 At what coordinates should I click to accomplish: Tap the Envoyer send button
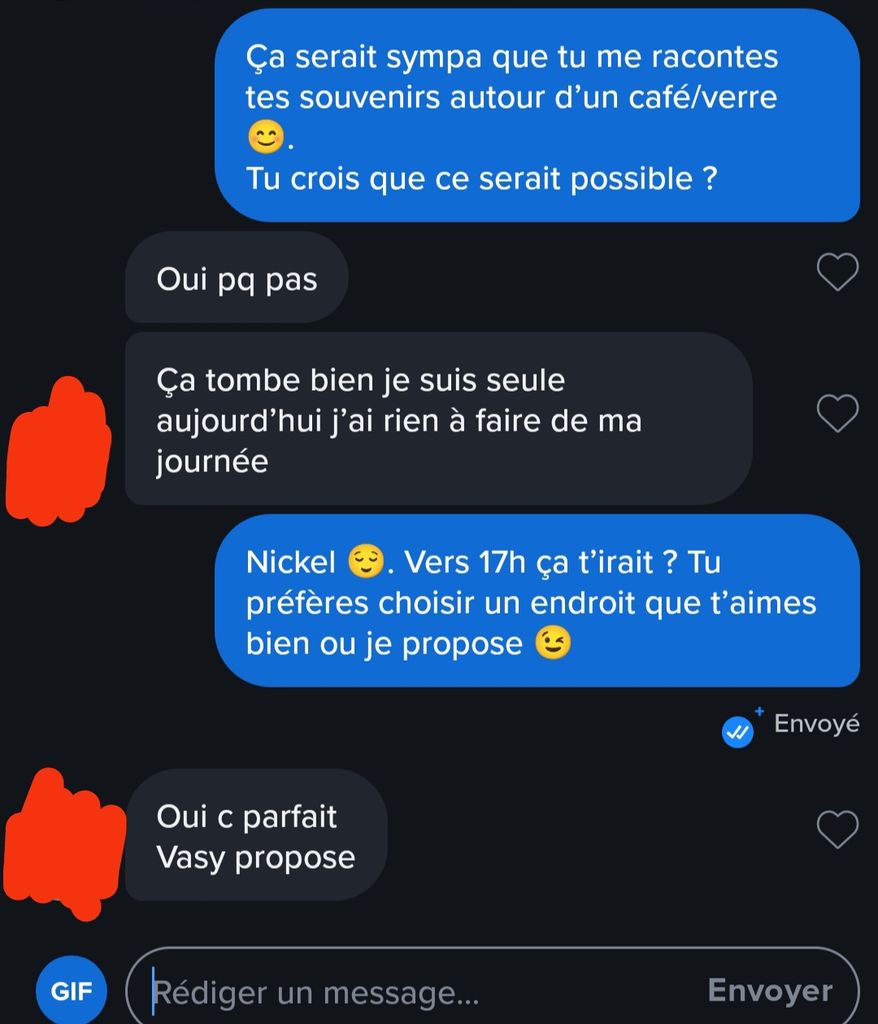pyautogui.click(x=769, y=990)
